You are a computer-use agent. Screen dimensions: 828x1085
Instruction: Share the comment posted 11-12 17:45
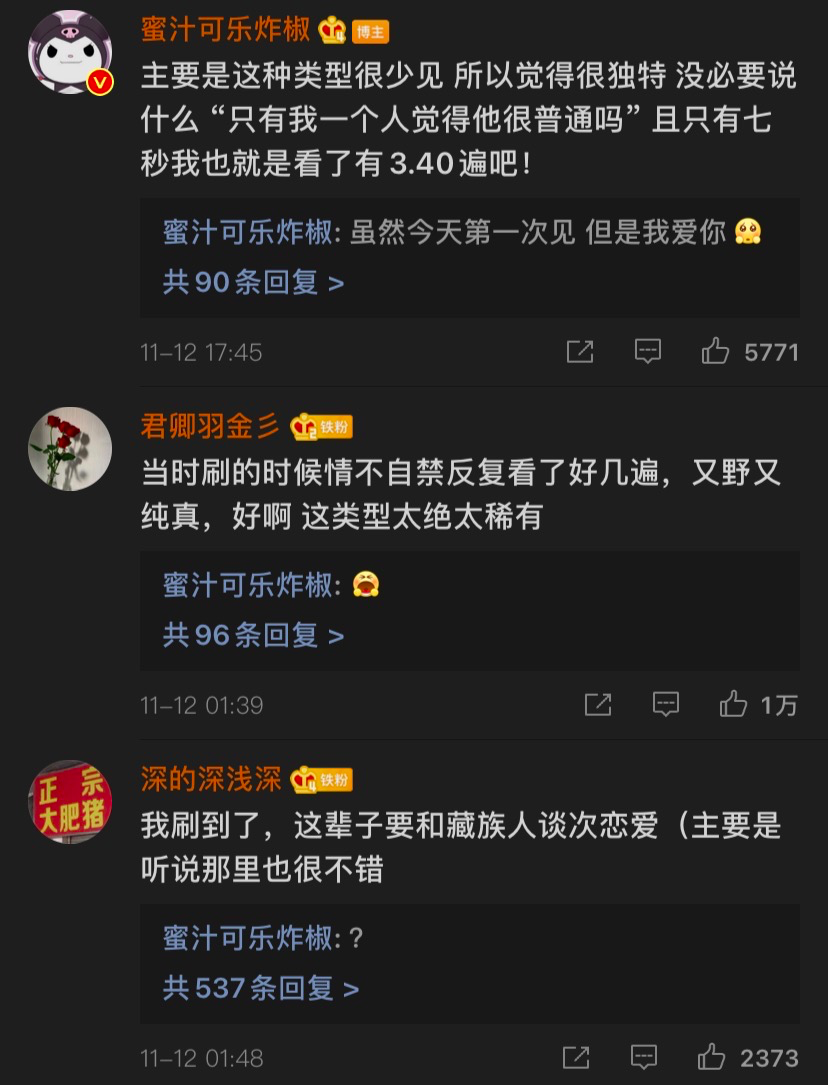pyautogui.click(x=580, y=352)
